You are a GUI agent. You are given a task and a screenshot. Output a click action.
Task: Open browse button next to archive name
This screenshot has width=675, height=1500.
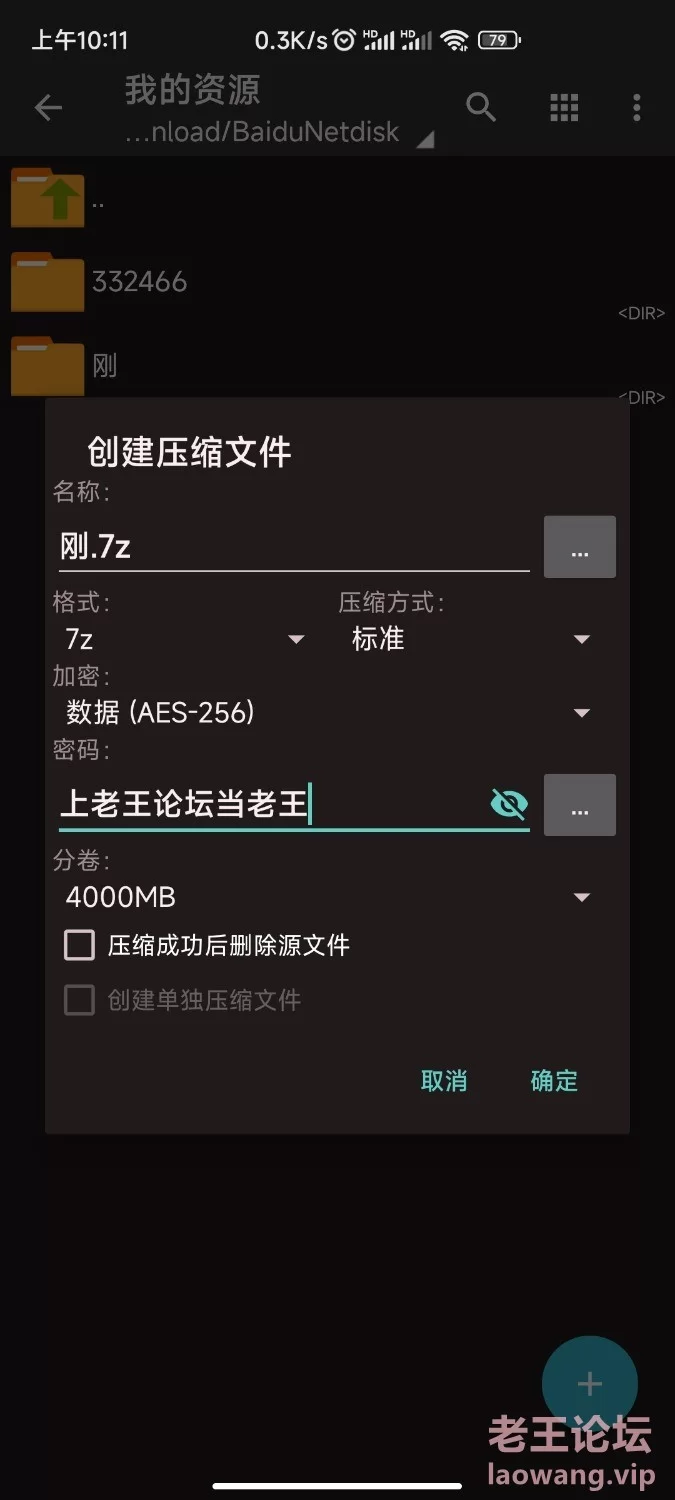tap(579, 547)
